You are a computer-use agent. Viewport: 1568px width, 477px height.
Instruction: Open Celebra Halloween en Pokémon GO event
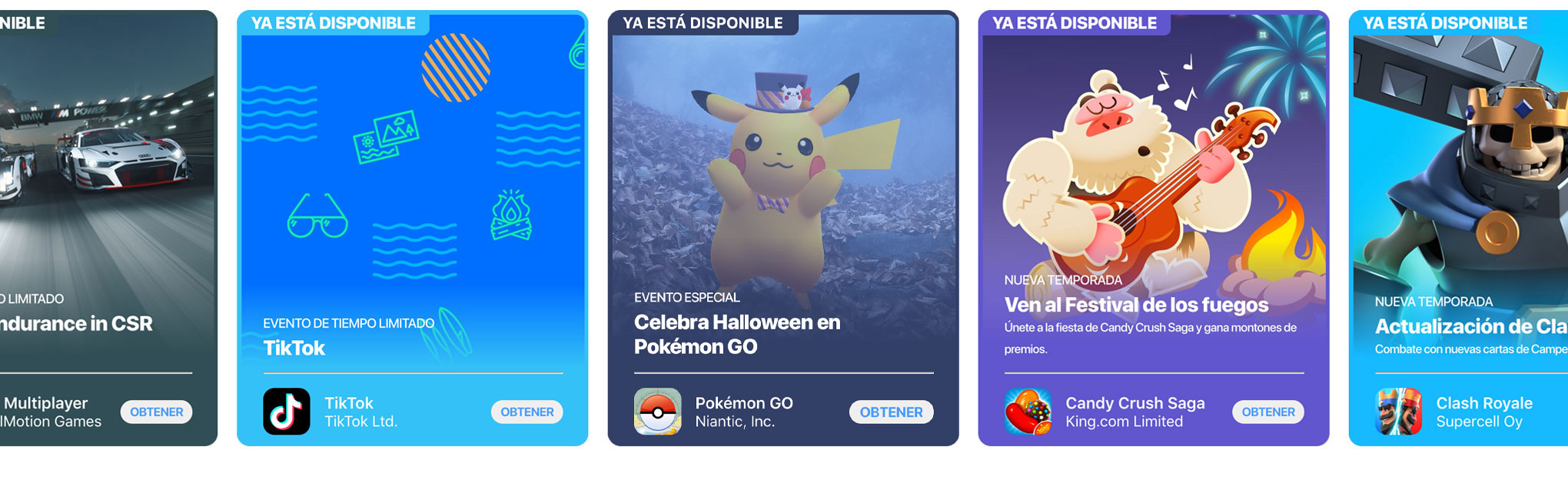[782, 192]
